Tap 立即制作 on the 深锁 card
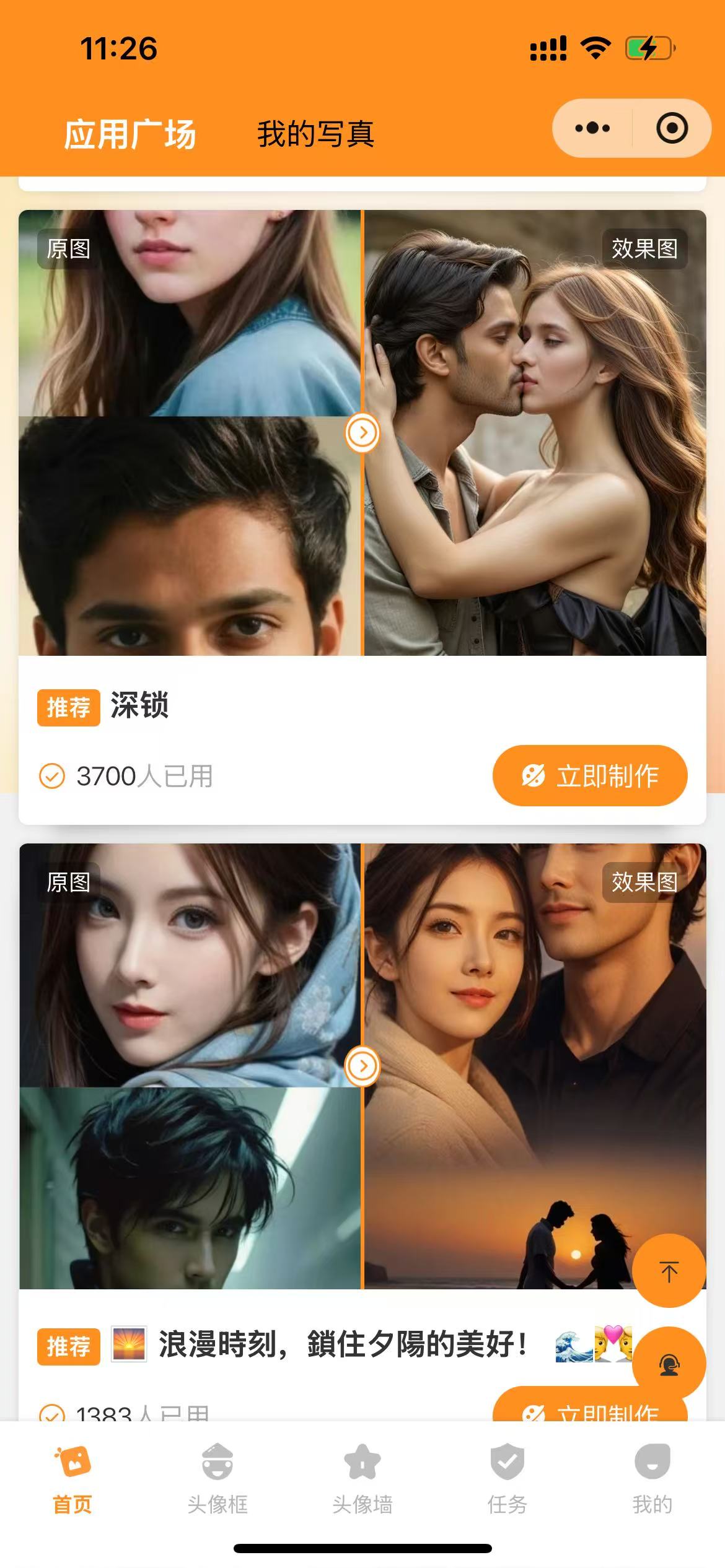This screenshot has width=725, height=1568. (589, 775)
